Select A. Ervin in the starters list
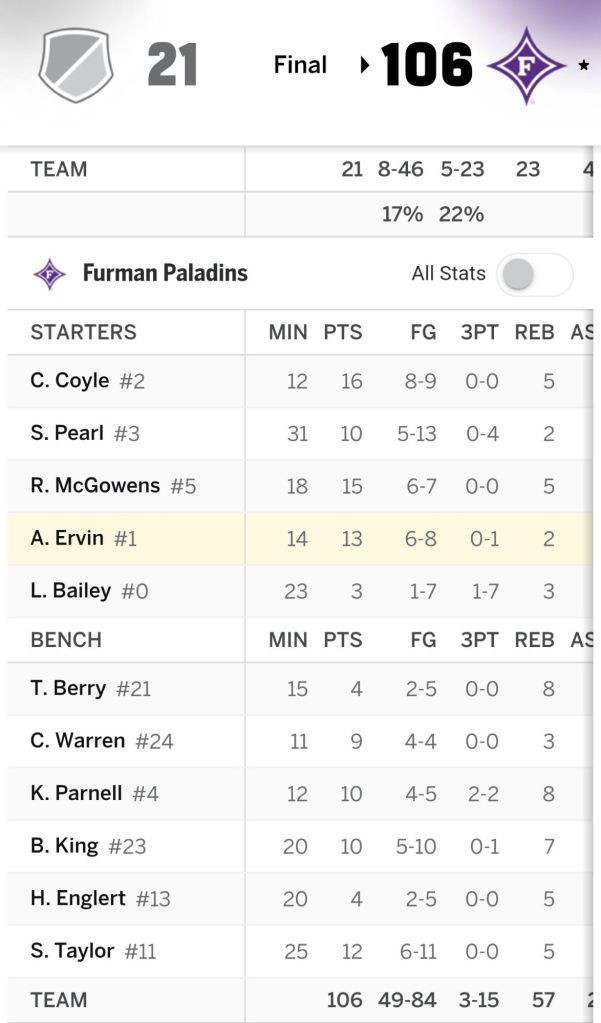Image resolution: width=601 pixels, height=1023 pixels. pos(67,538)
